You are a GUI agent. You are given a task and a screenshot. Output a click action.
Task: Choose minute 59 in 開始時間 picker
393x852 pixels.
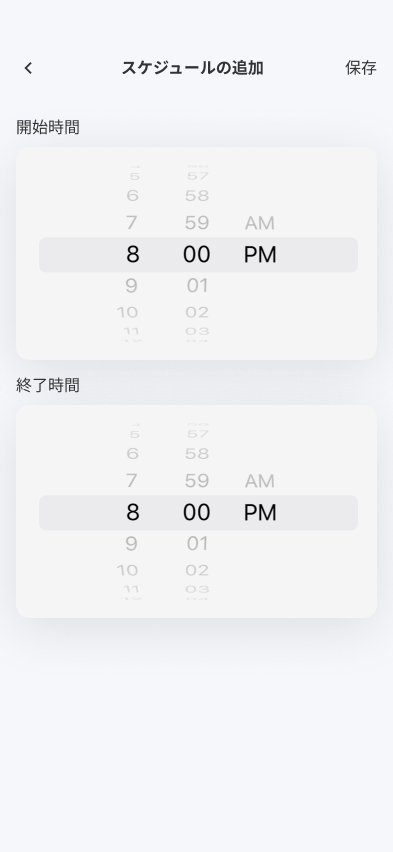197,222
